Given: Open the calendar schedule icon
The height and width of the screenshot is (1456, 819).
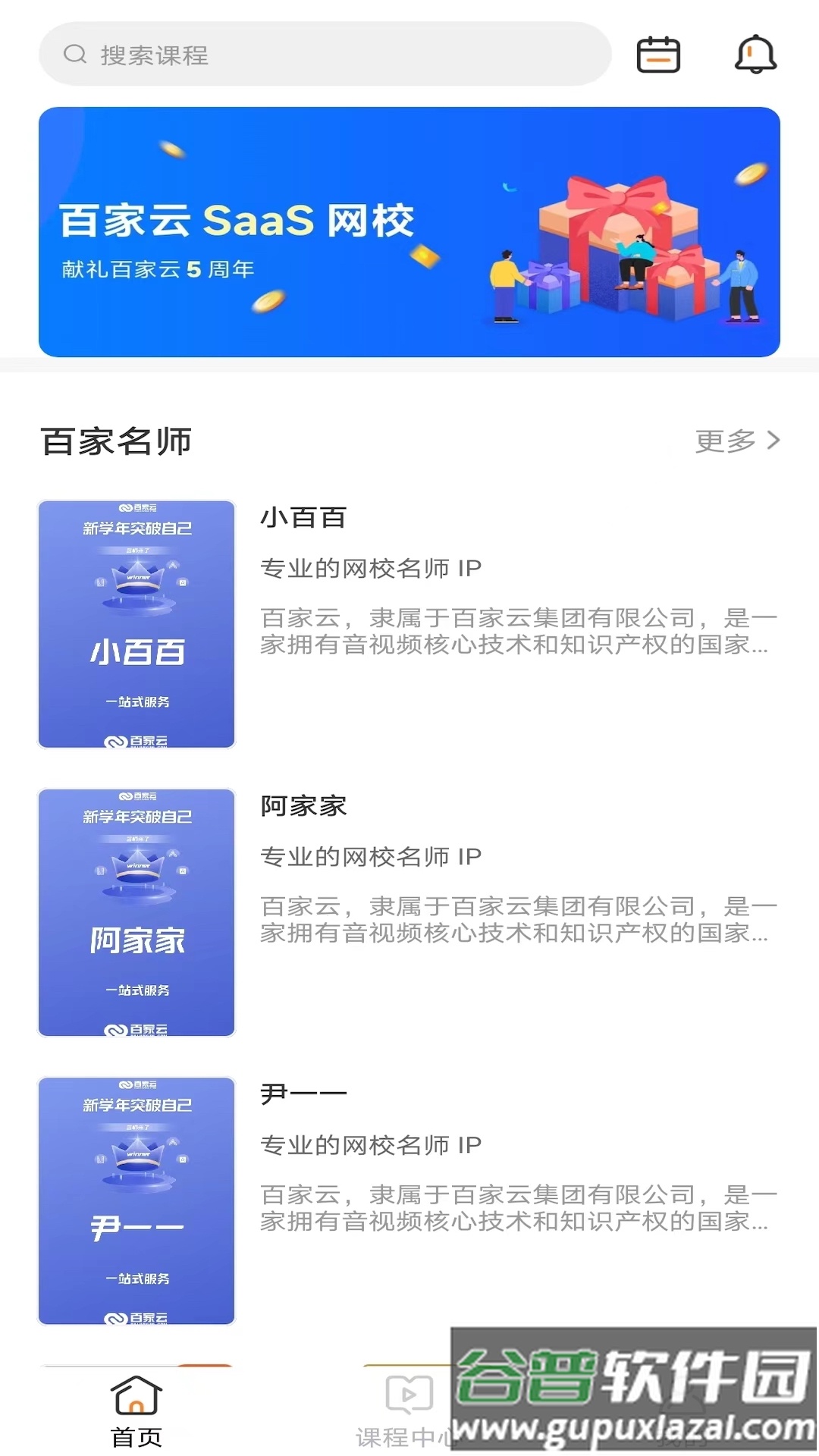Looking at the screenshot, I should pyautogui.click(x=657, y=54).
